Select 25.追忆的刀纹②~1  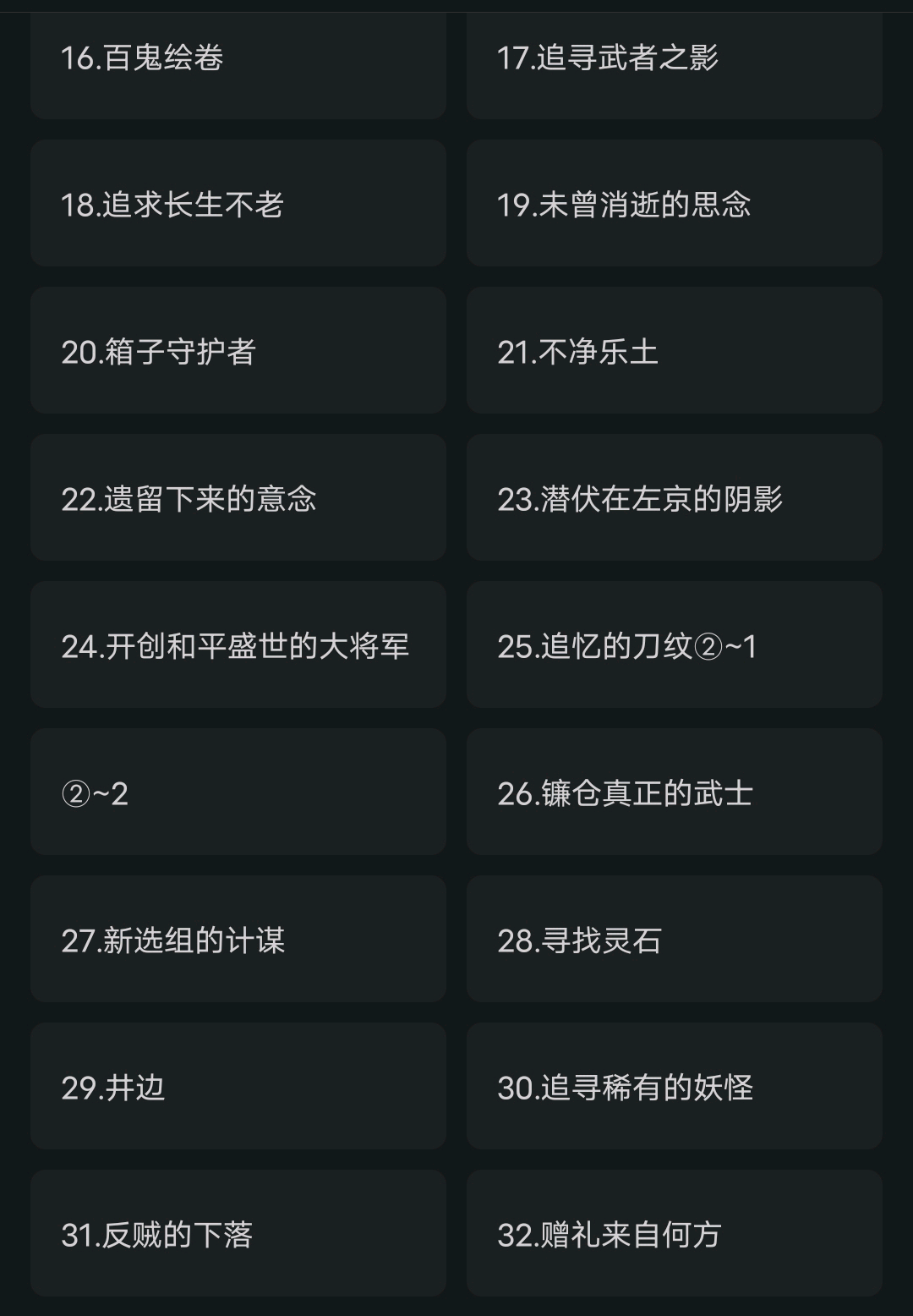(674, 645)
